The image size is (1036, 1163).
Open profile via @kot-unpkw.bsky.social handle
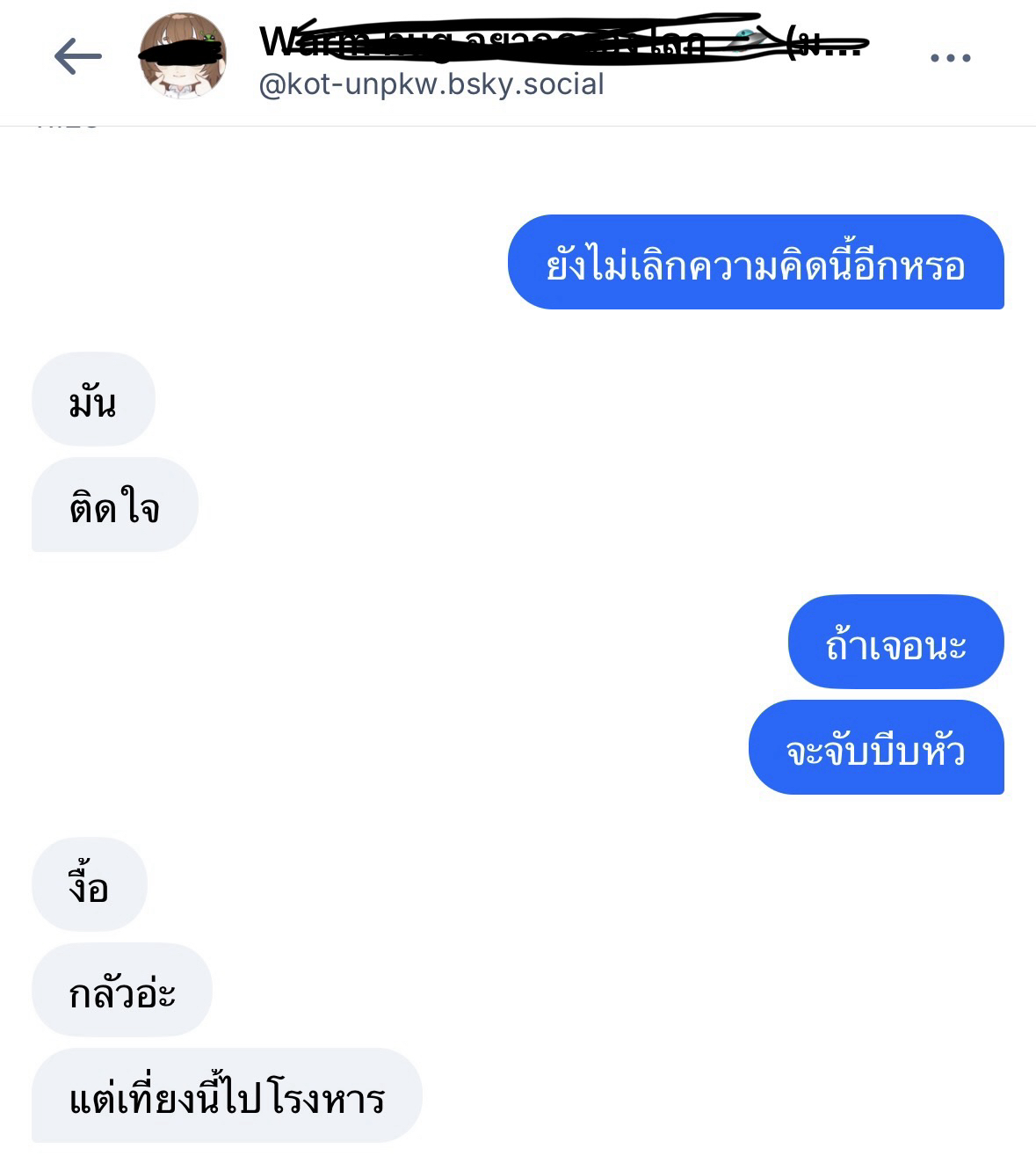[431, 85]
